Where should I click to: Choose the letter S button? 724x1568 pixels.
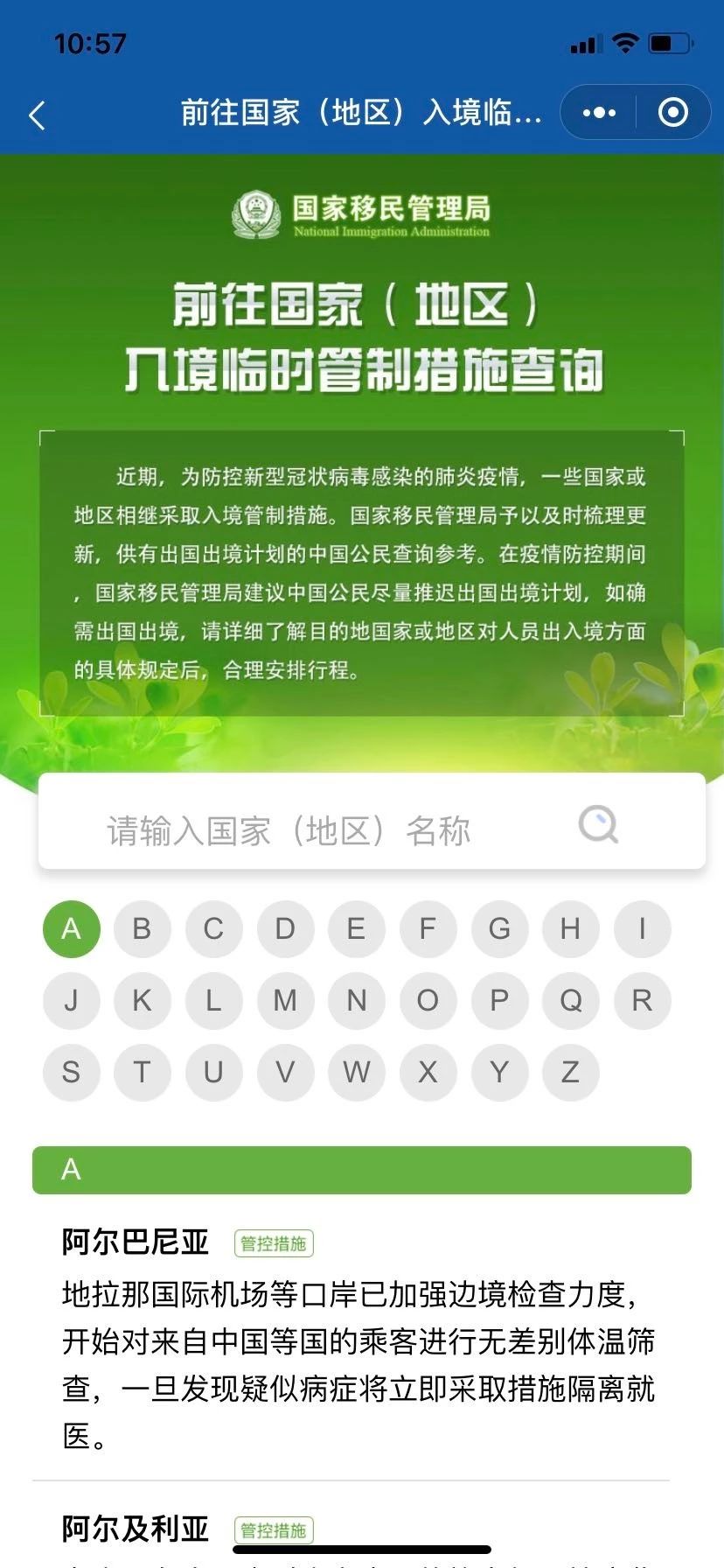(71, 1072)
